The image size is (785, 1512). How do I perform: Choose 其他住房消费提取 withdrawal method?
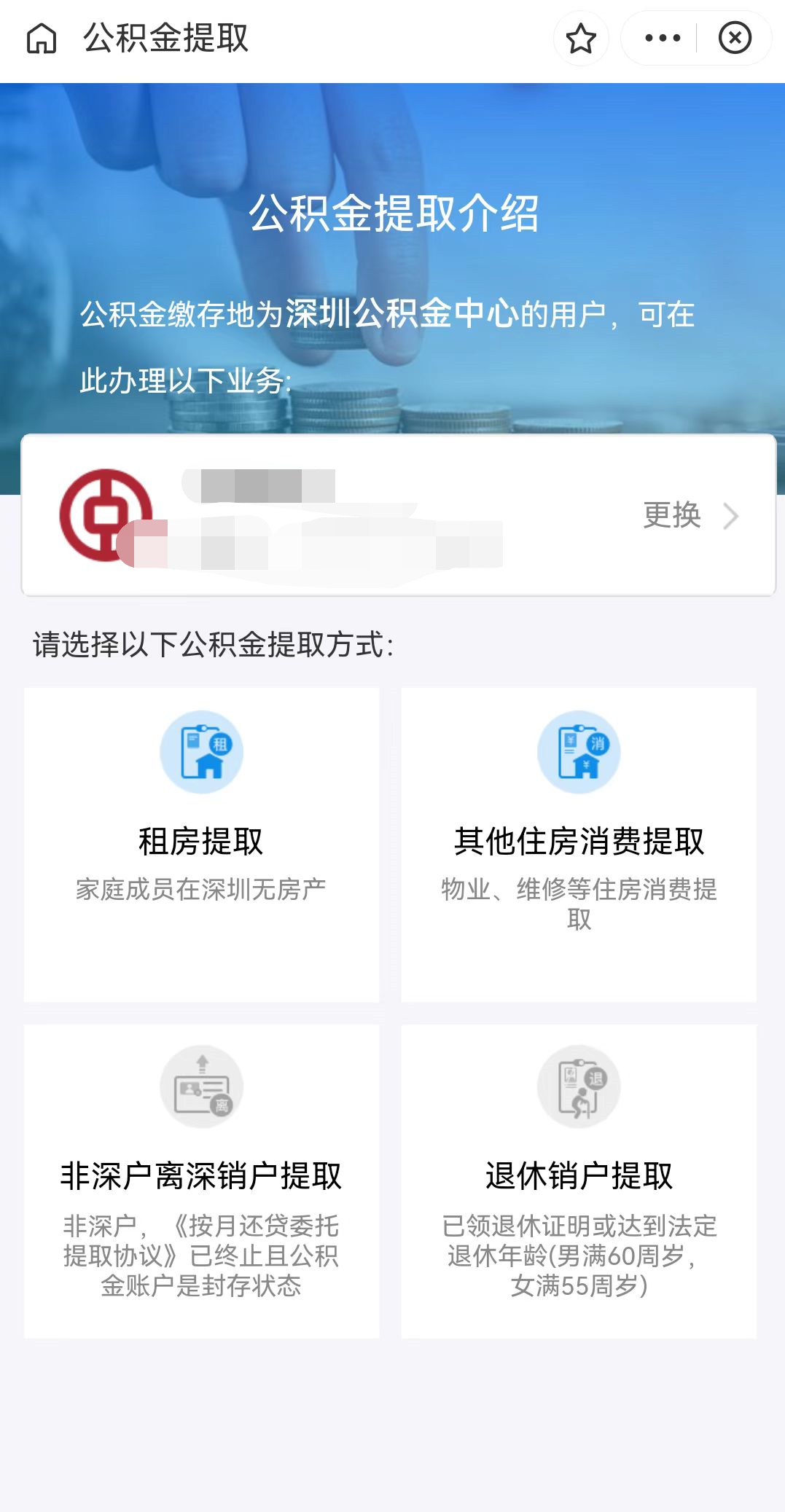[x=579, y=838]
